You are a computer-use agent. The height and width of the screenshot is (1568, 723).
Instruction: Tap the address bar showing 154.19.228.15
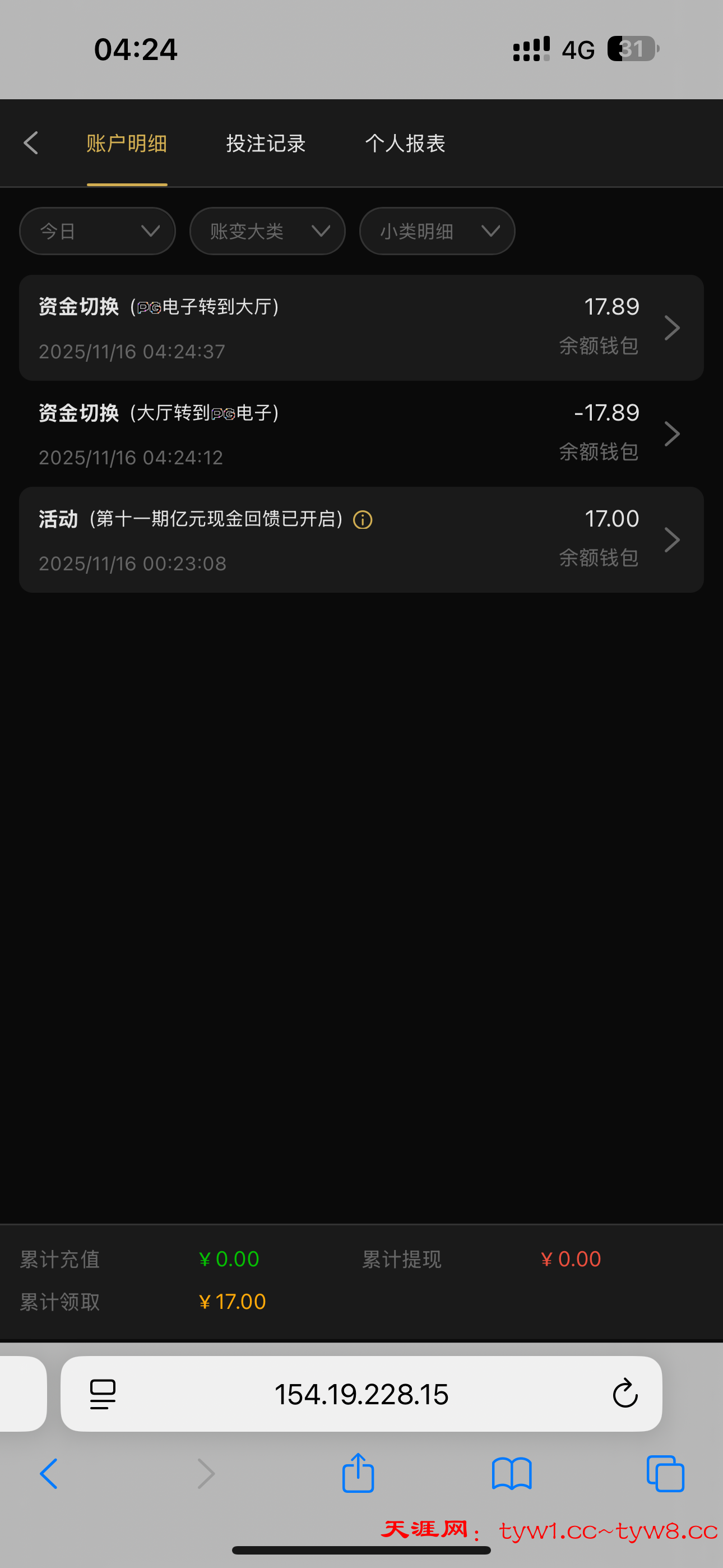coord(361,1394)
